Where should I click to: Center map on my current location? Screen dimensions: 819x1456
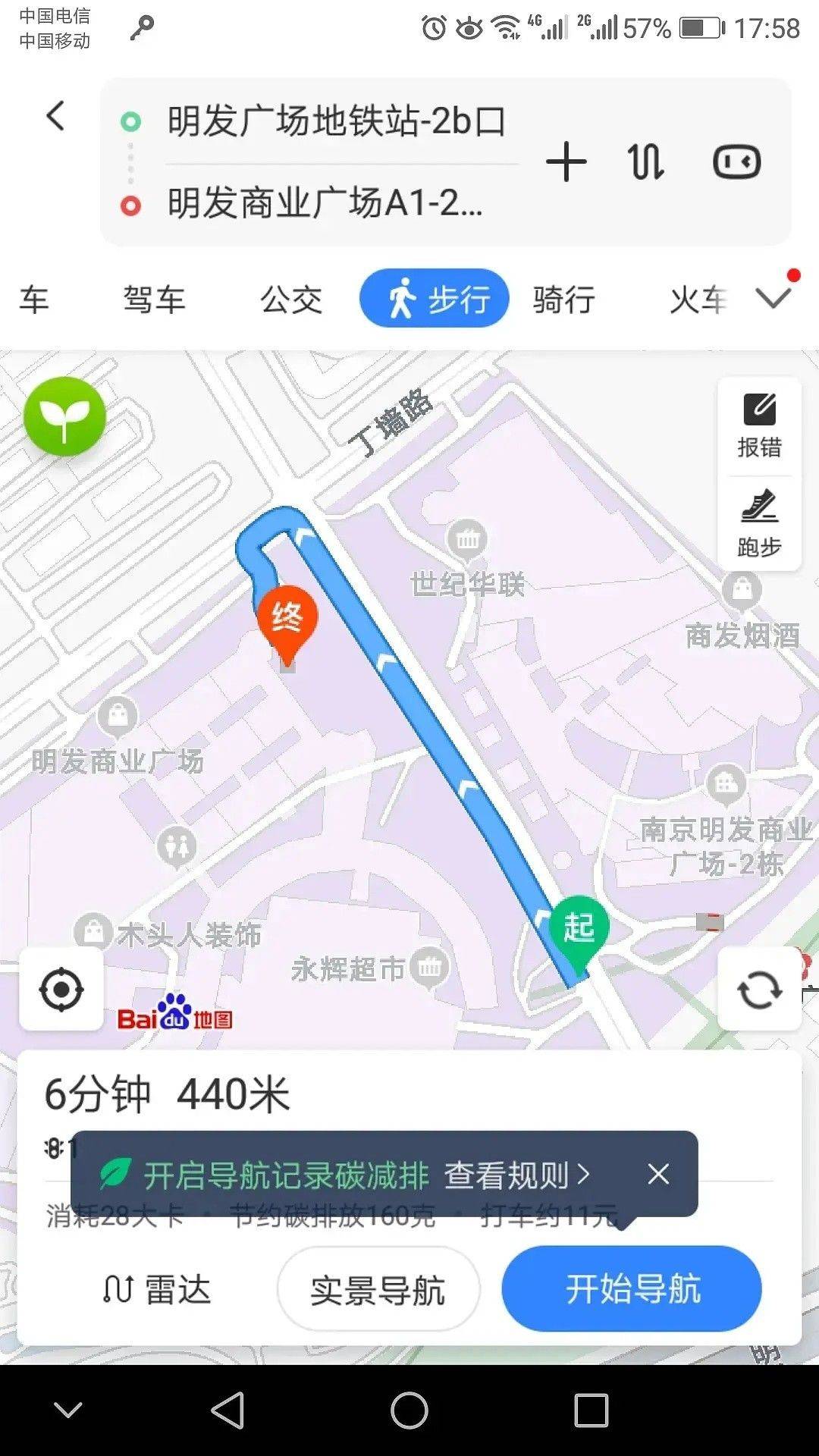pos(61,989)
